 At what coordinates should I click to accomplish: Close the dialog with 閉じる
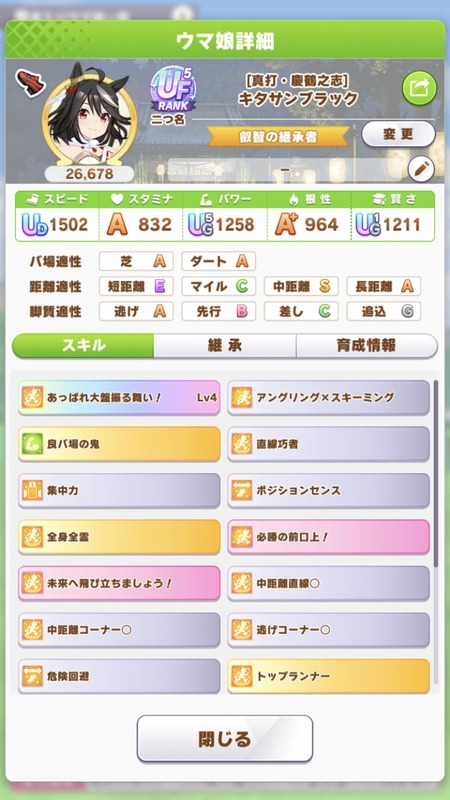point(224,739)
